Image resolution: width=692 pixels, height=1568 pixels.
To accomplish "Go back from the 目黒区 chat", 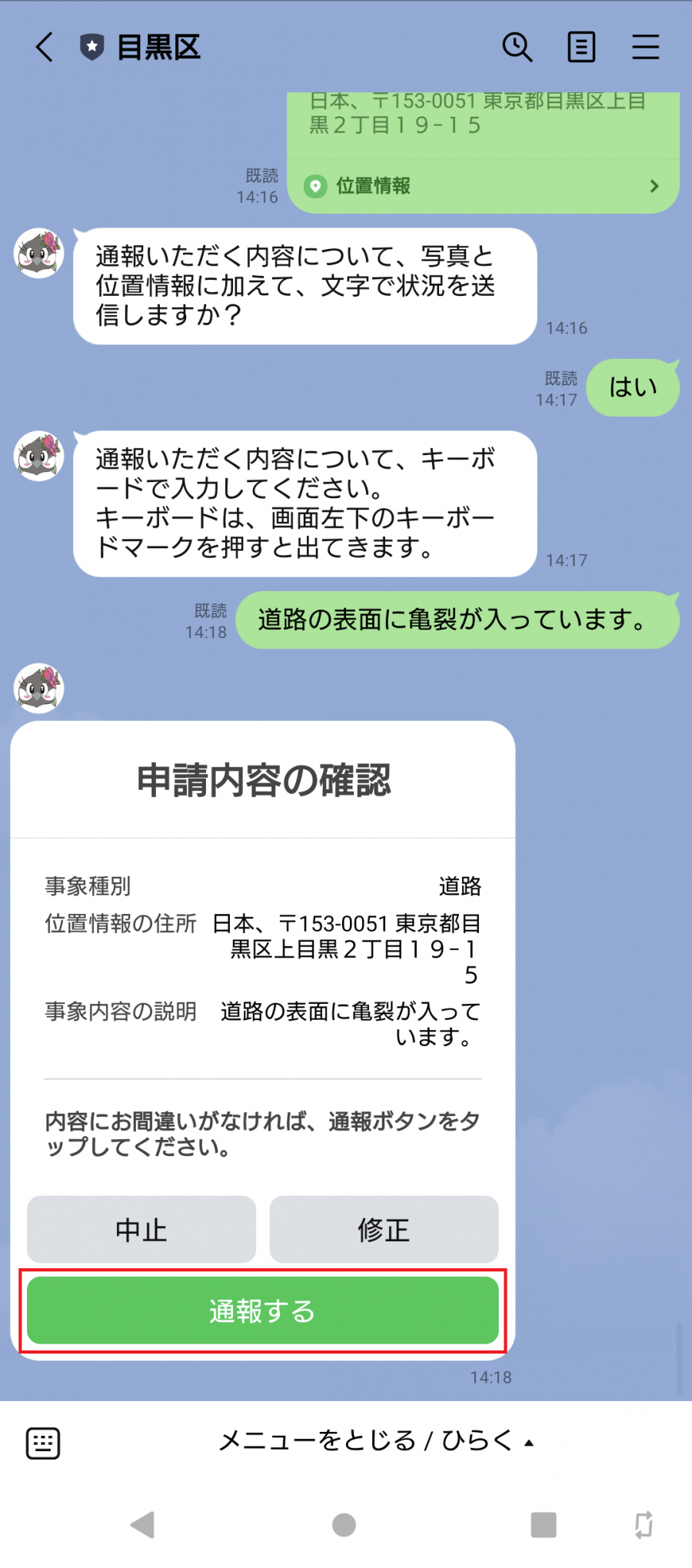I will (45, 48).
